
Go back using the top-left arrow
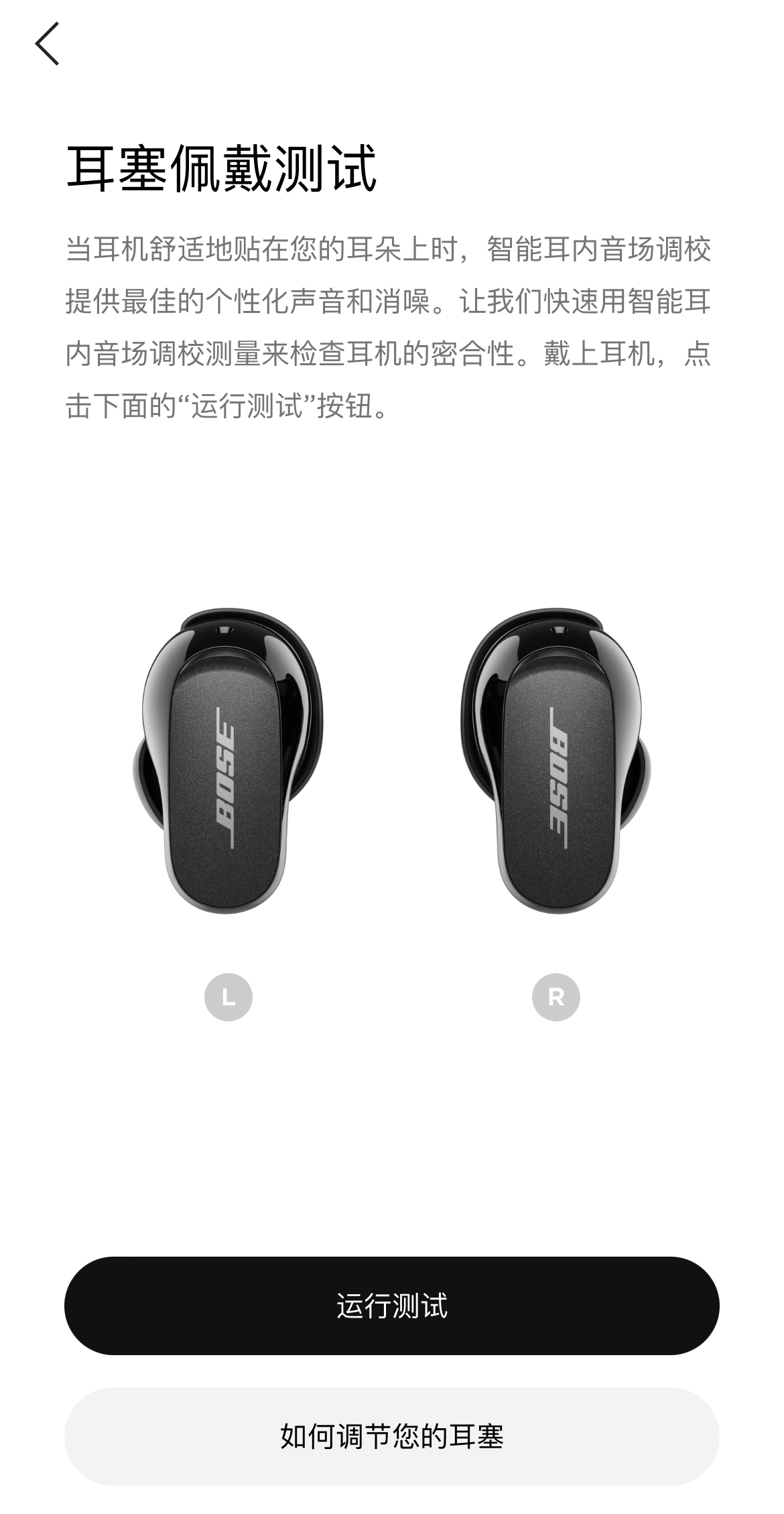(47, 44)
